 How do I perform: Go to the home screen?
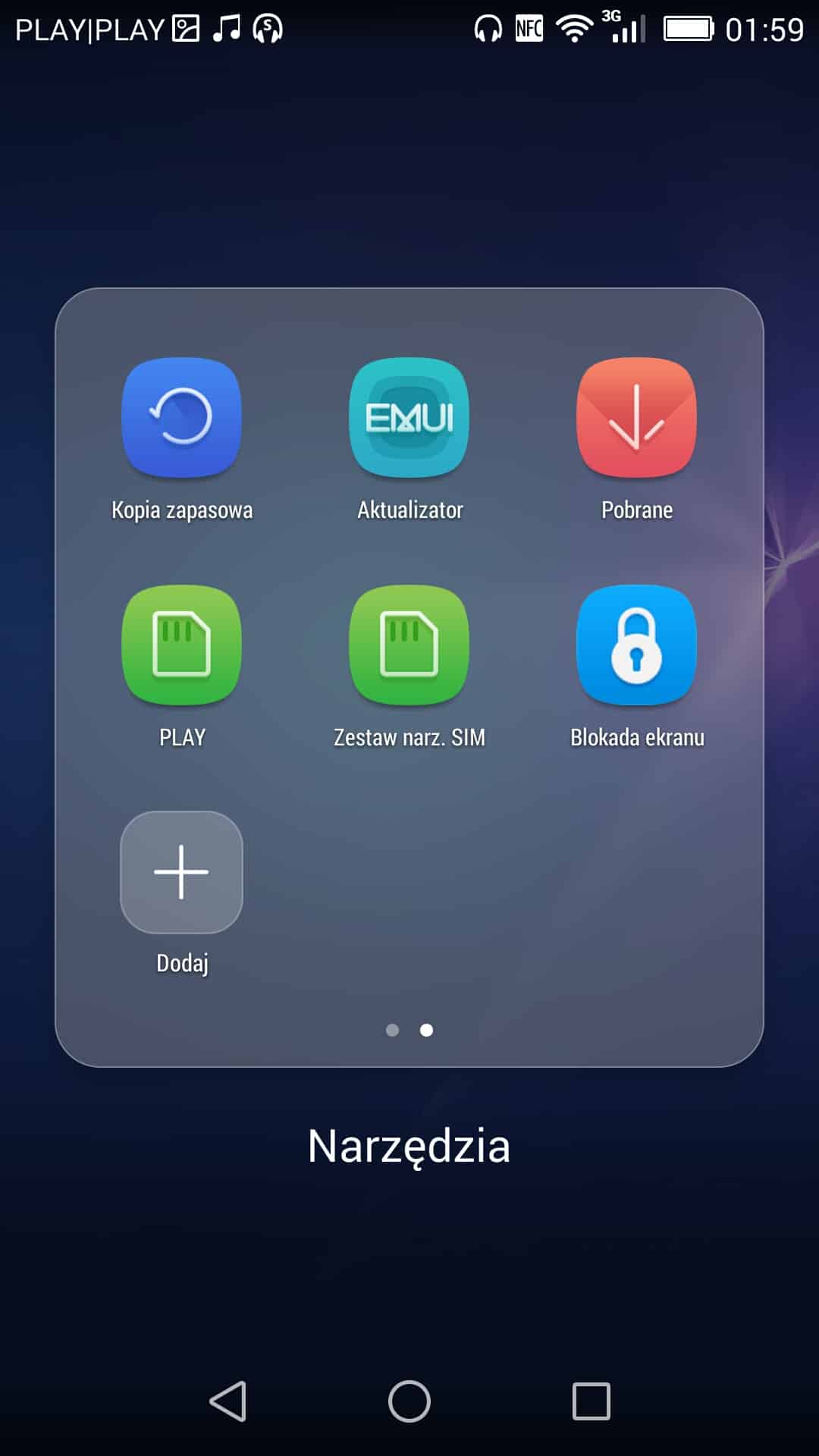(409, 1401)
